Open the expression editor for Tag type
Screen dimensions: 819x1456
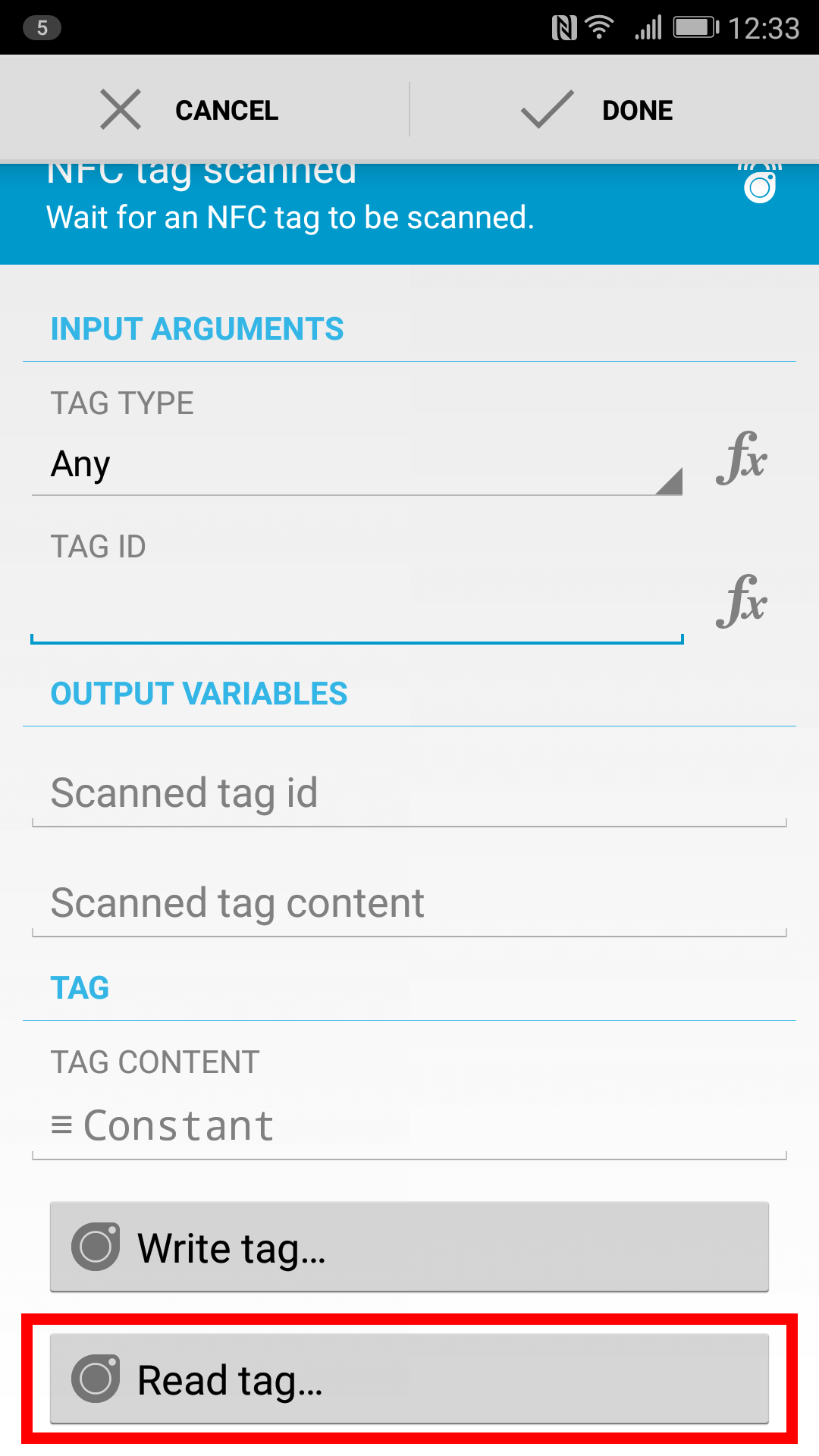[x=742, y=458]
